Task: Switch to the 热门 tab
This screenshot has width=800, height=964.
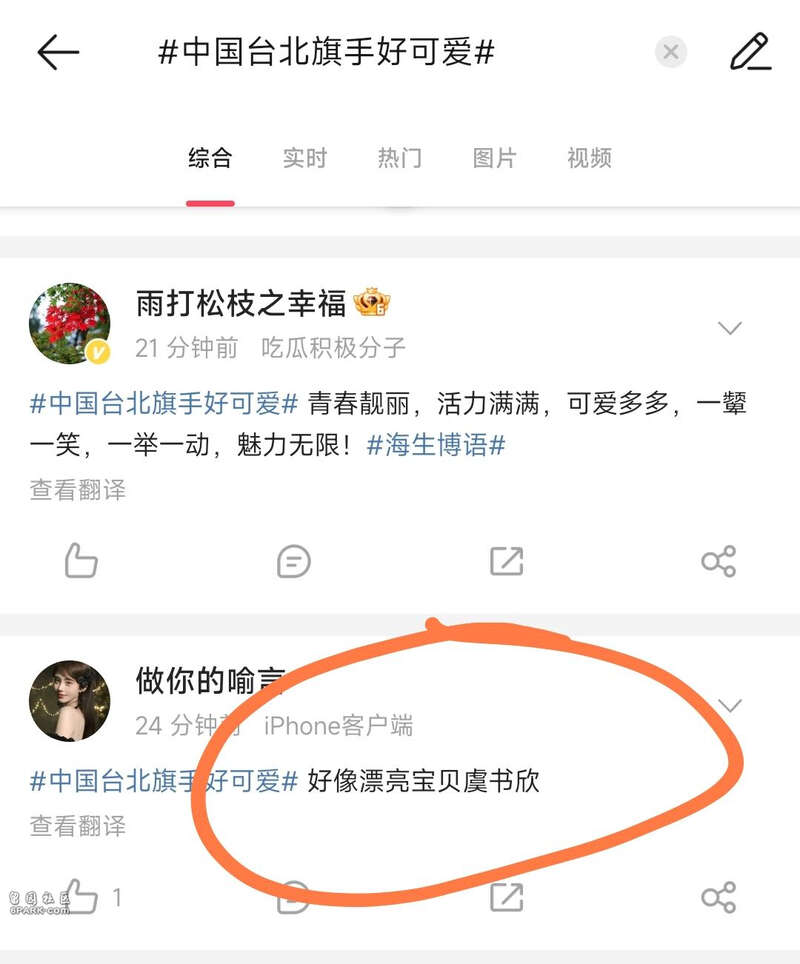Action: pos(399,158)
